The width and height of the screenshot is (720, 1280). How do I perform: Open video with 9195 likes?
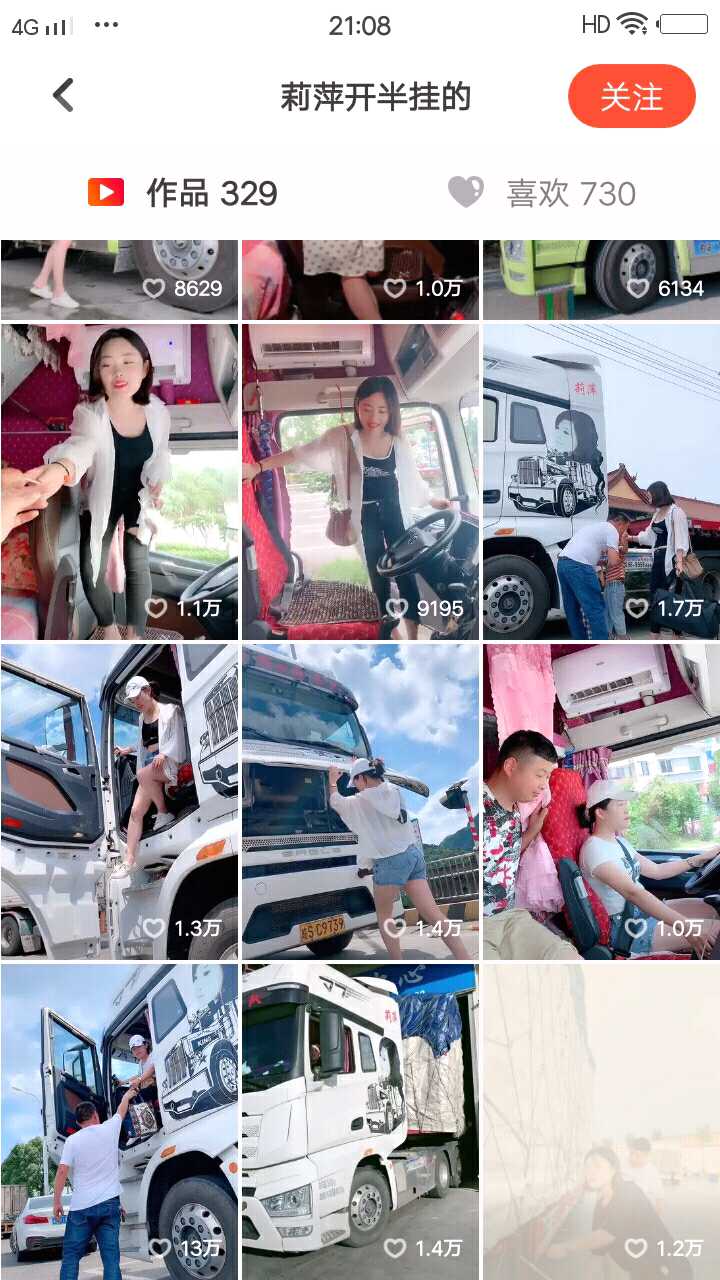pos(360,481)
